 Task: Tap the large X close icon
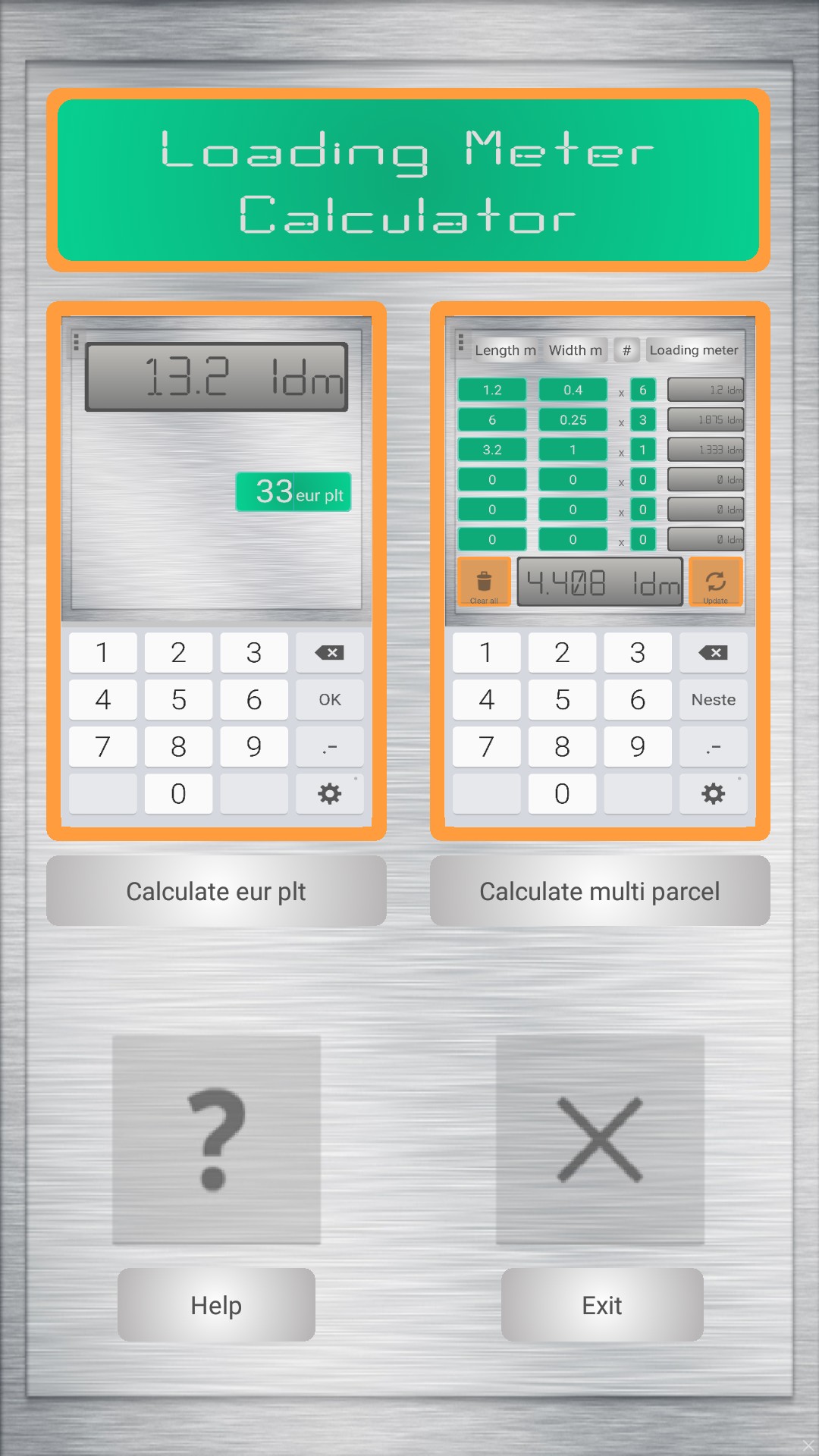coord(600,1140)
